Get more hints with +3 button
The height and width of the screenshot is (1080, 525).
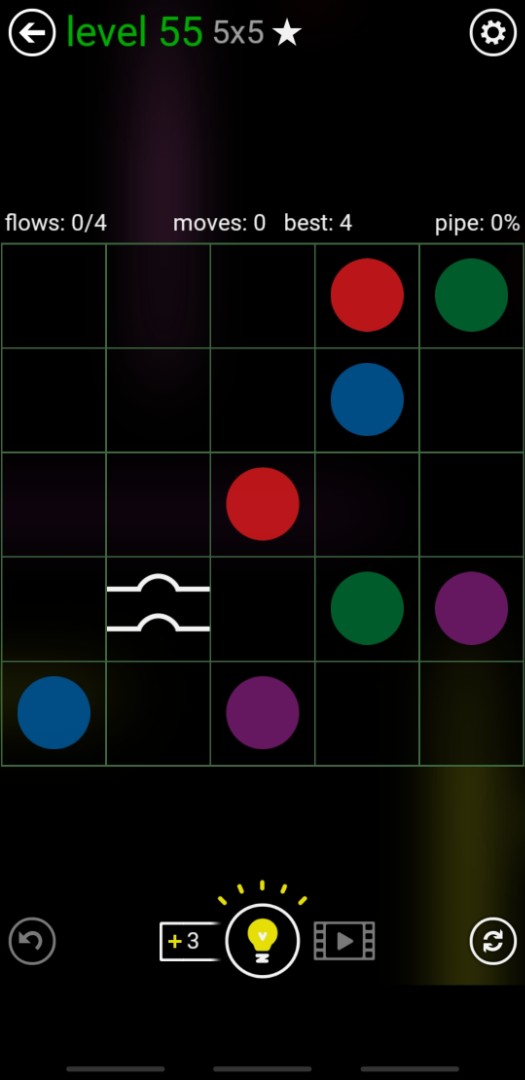pyautogui.click(x=189, y=941)
